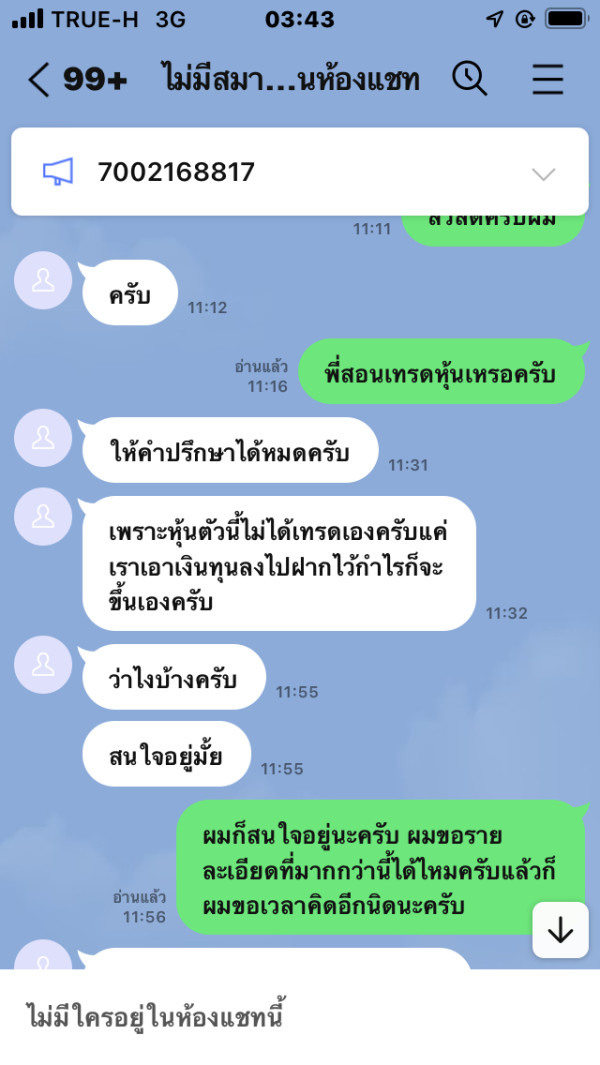
Task: Open sender's profile avatar beside ครับ message
Action: [x=43, y=281]
